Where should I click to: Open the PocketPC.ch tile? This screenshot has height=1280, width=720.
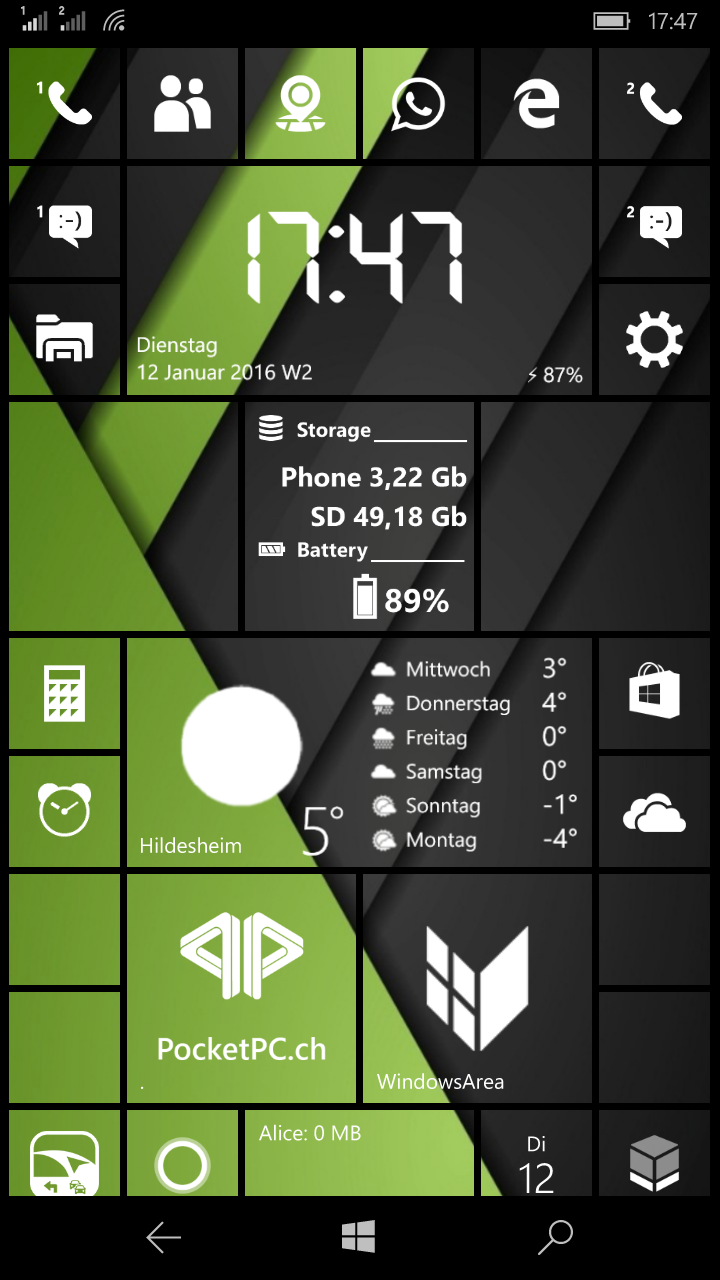241,988
